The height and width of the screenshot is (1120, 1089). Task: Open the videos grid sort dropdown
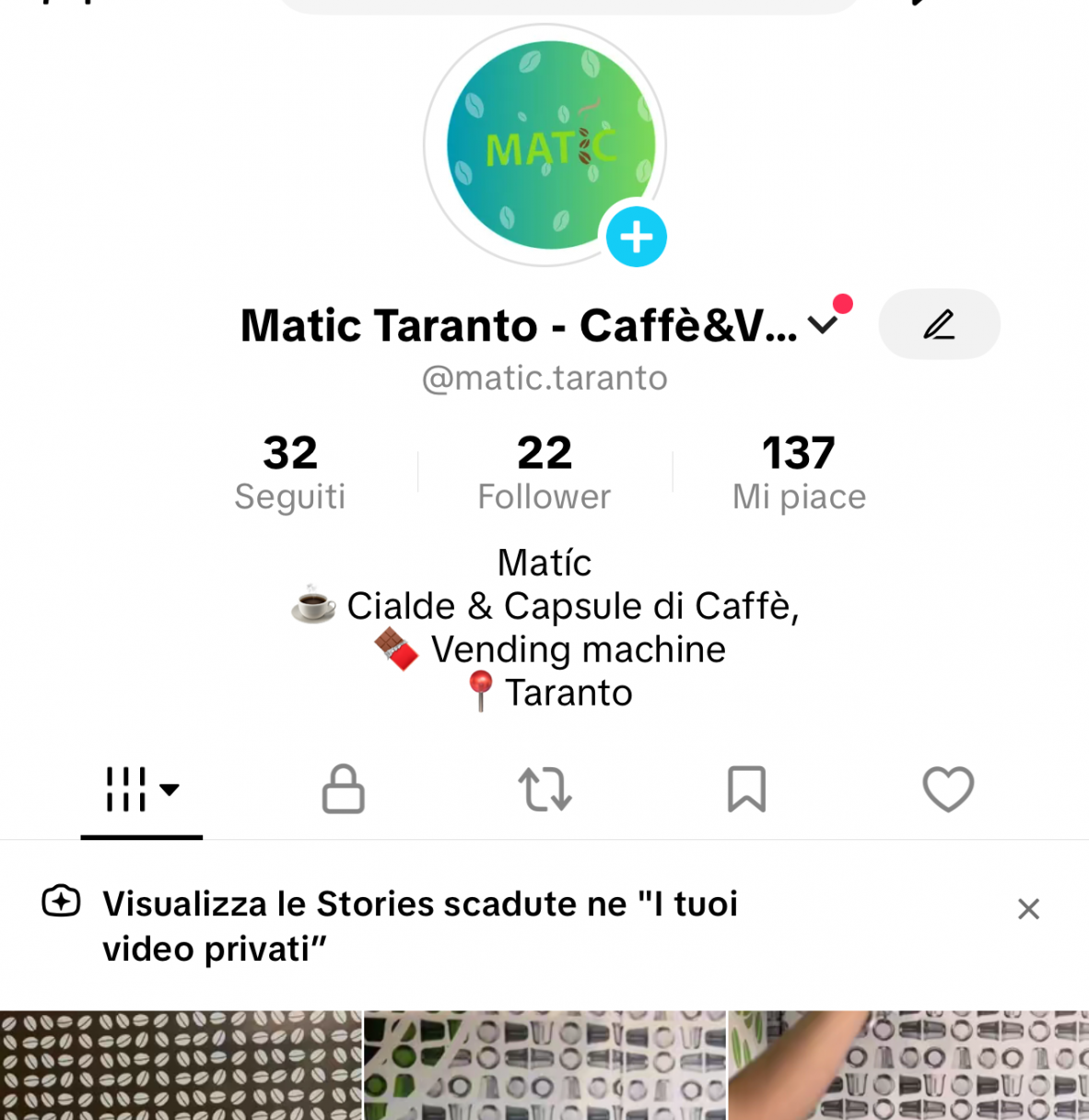142,789
